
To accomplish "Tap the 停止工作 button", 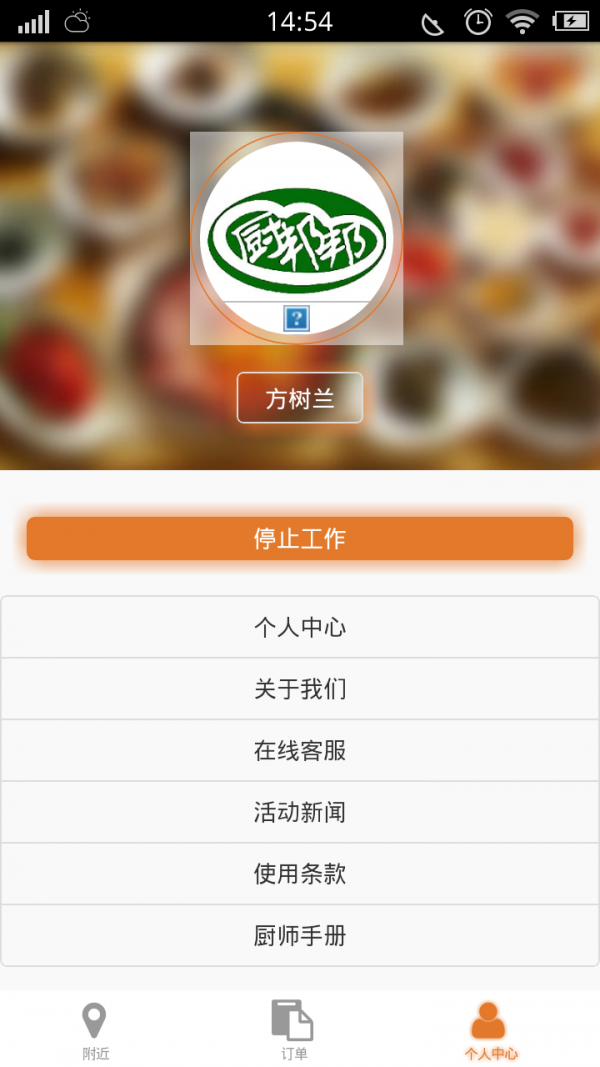I will tap(300, 538).
